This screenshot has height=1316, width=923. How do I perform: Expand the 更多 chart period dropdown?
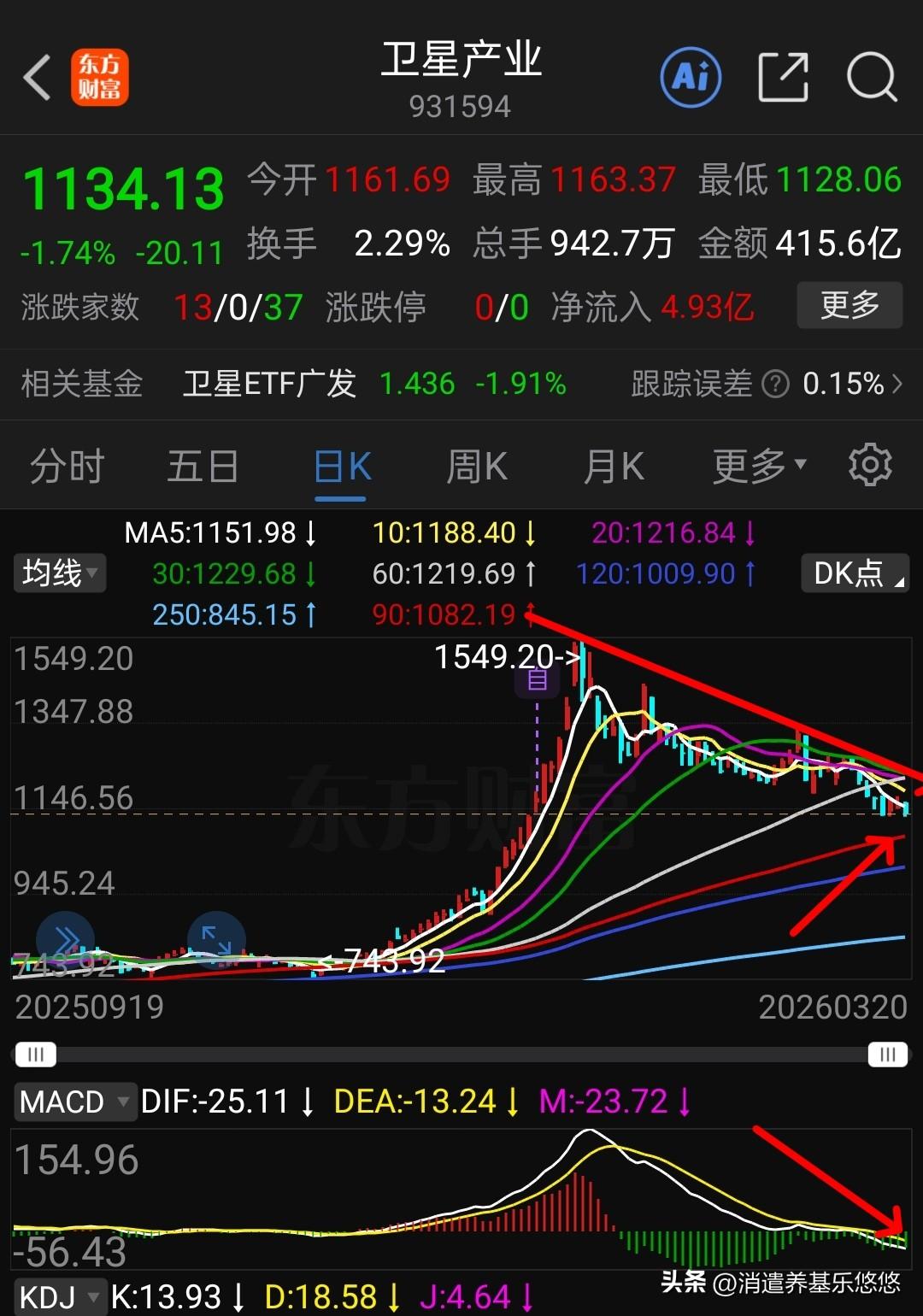tap(755, 464)
